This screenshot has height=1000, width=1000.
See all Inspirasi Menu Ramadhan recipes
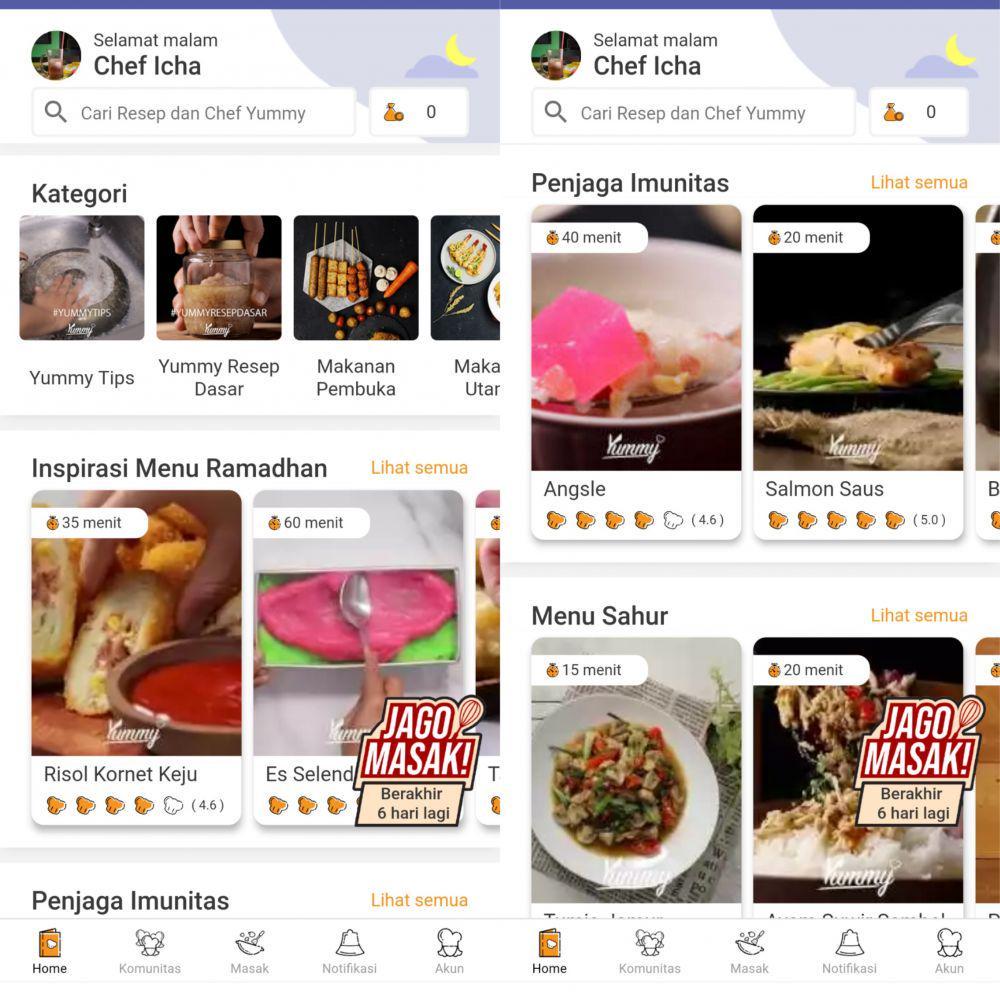point(419,468)
